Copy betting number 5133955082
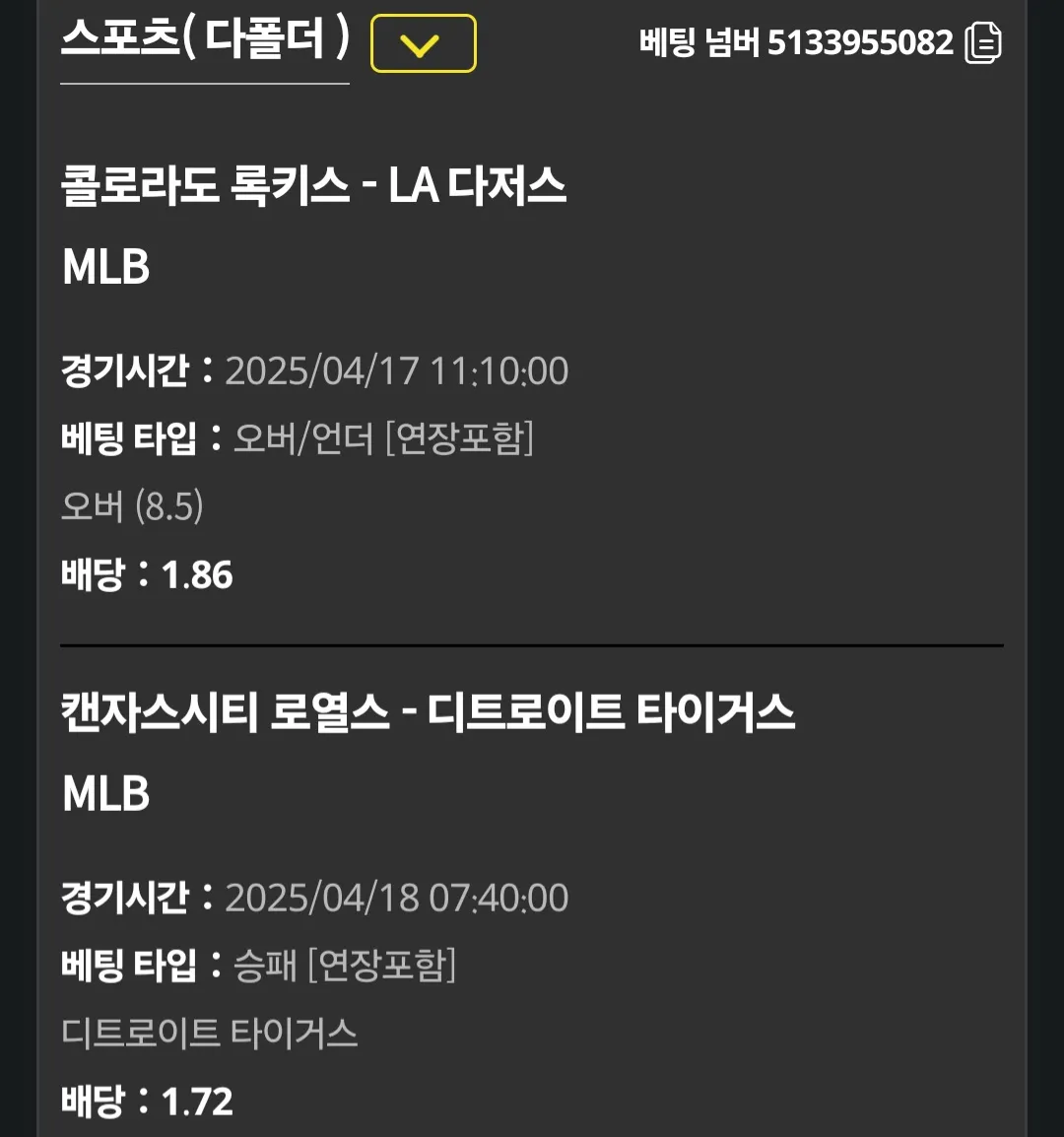The height and width of the screenshot is (1137, 1064). click(x=983, y=42)
